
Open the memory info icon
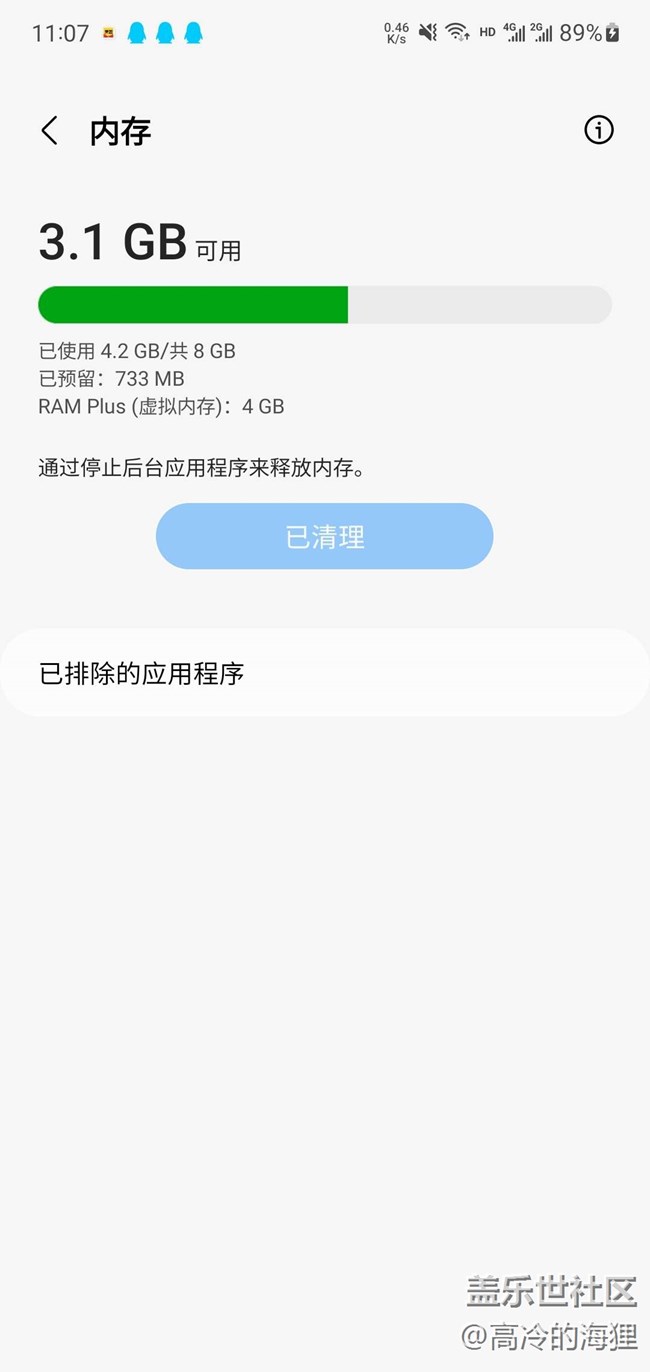[599, 130]
